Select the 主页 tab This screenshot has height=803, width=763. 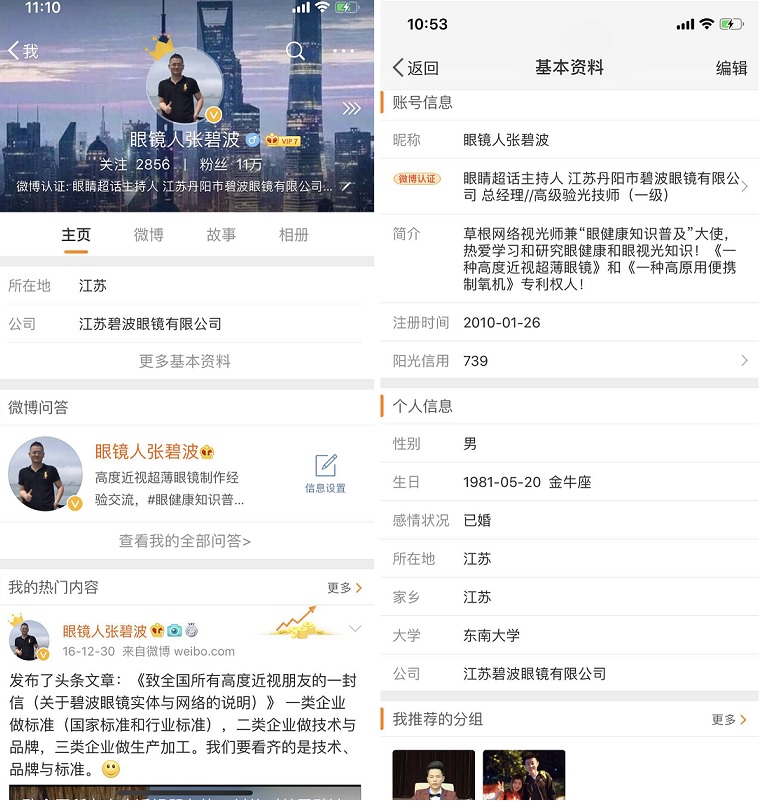[x=76, y=235]
